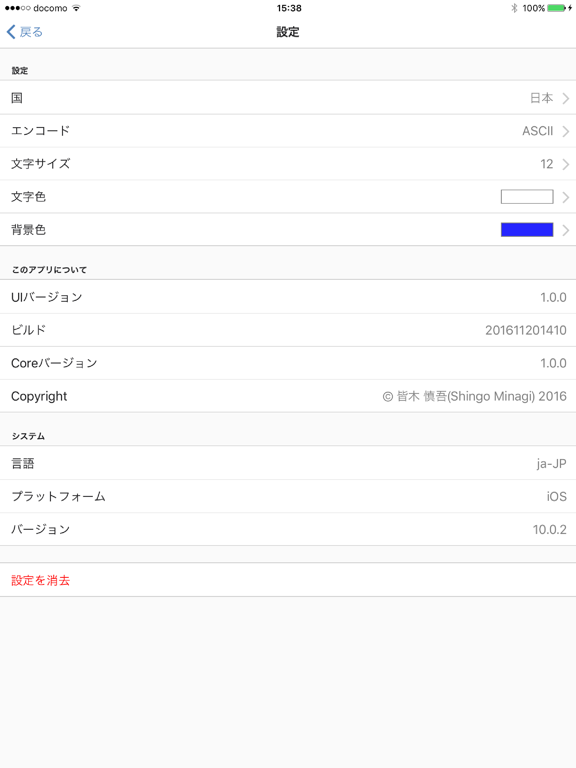
Task: Open the 背景色 background color picker
Action: coord(288,229)
